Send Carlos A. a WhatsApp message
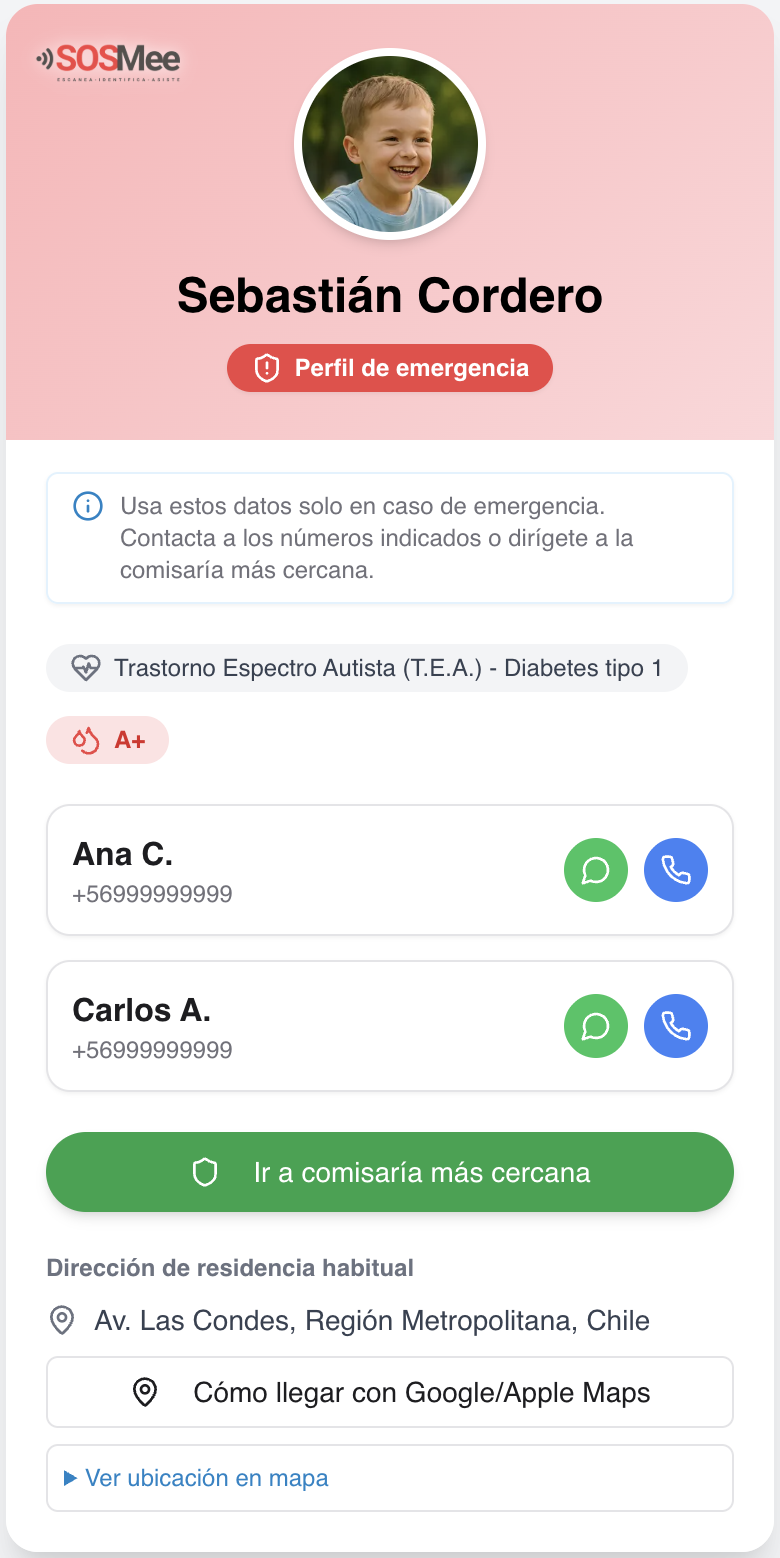780x1558 pixels. (x=596, y=1026)
